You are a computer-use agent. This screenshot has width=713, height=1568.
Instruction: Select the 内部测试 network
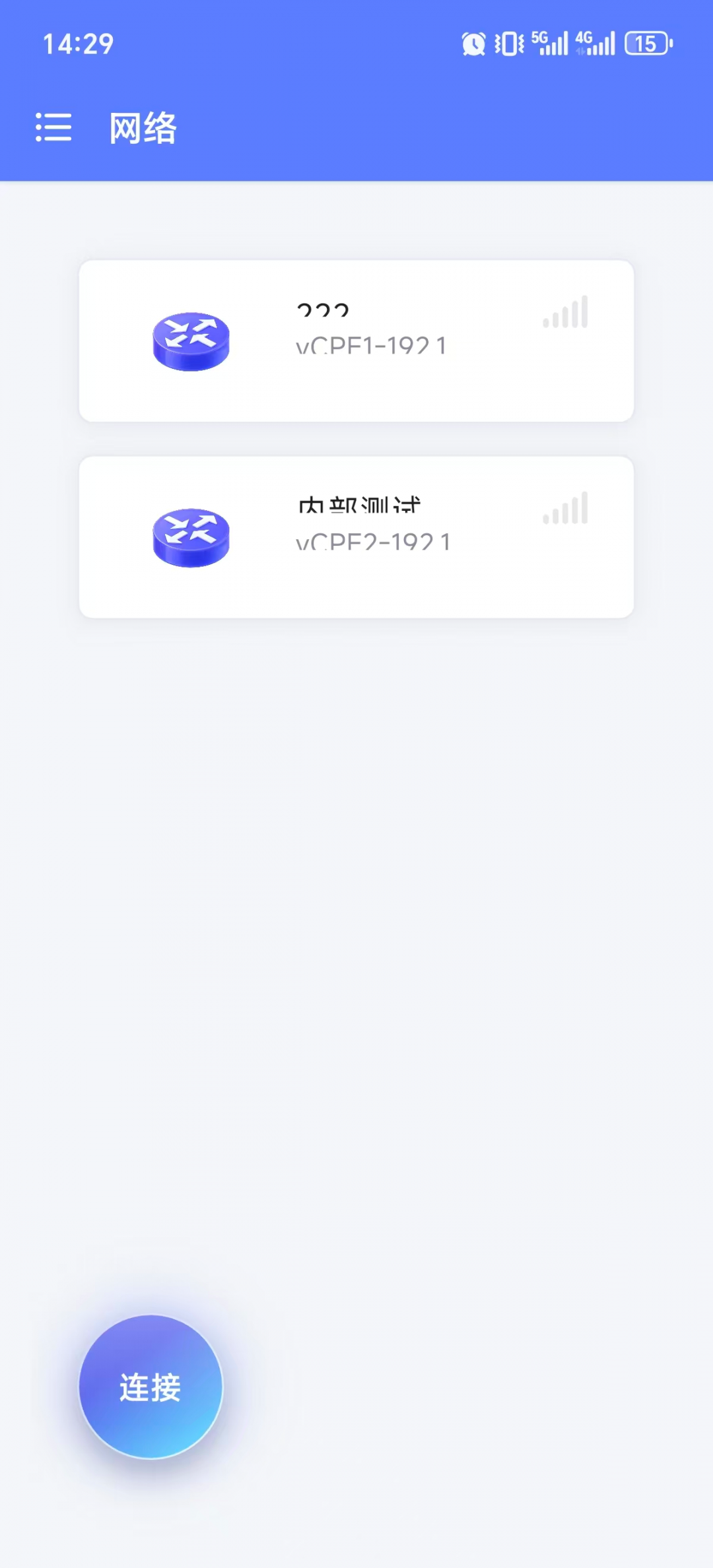point(360,505)
